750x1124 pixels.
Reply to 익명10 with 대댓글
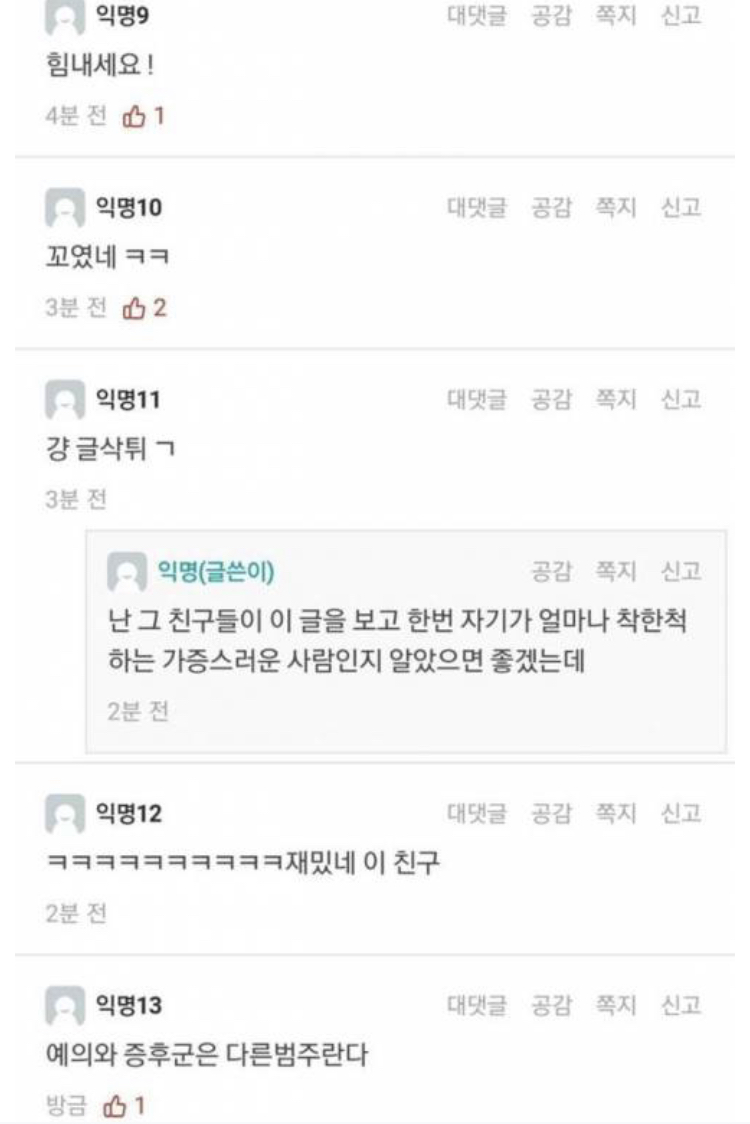pos(476,208)
